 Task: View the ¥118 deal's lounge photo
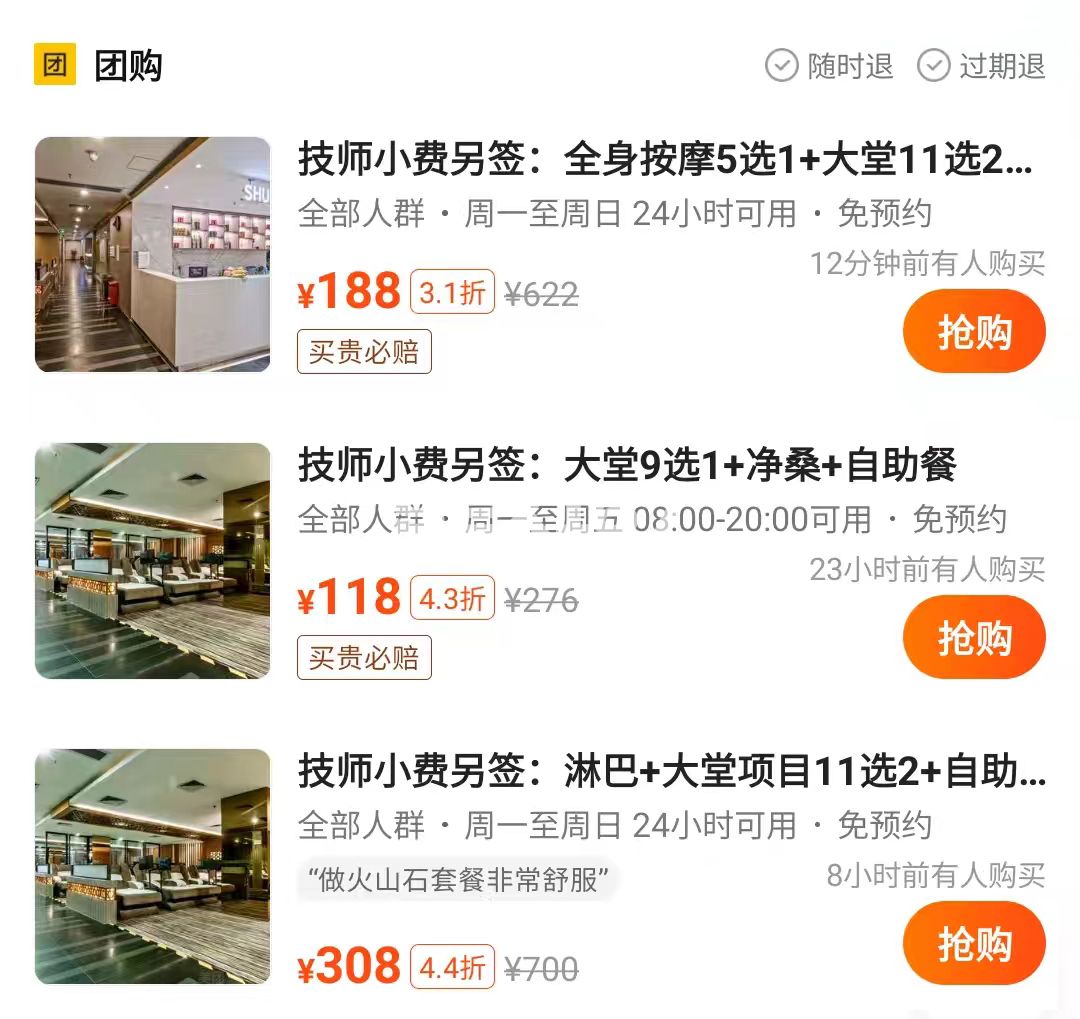click(x=153, y=561)
